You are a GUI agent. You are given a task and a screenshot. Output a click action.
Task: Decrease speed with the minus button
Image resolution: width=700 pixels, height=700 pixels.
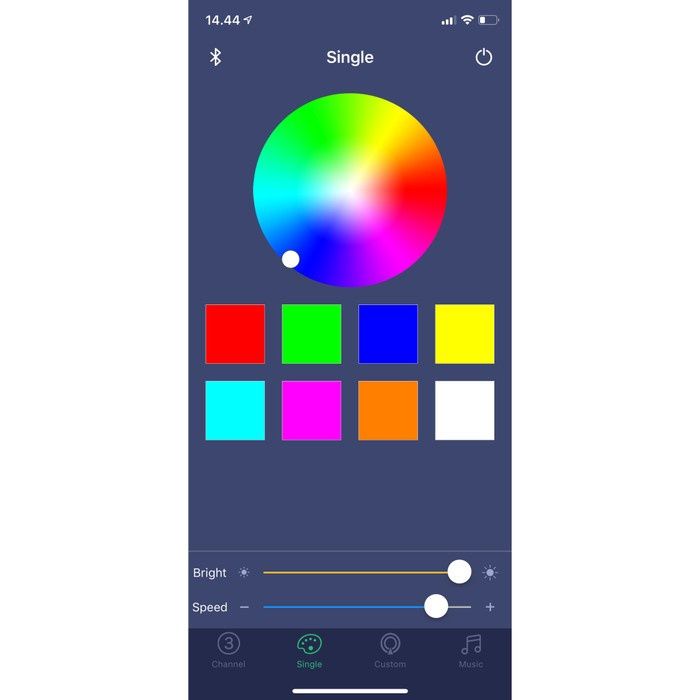244,607
